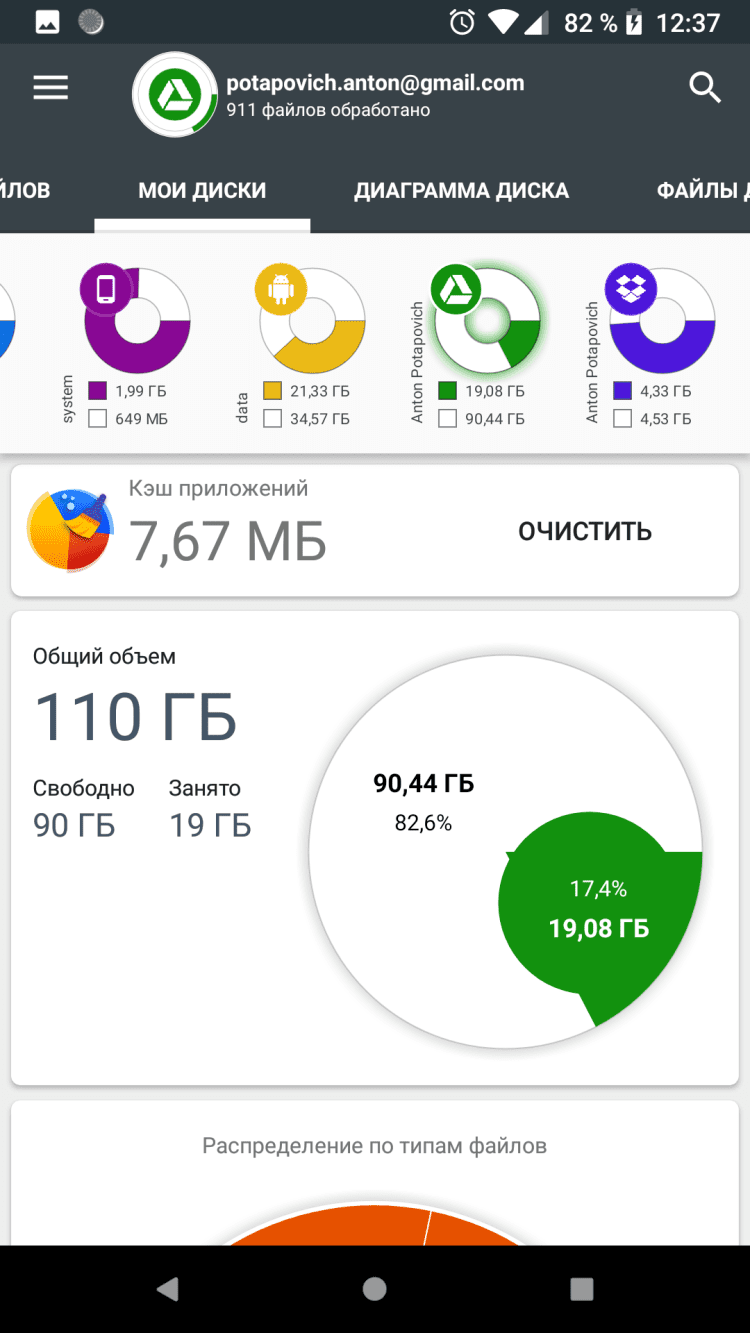The width and height of the screenshot is (750, 1333).
Task: Switch to the Диаграмма диска tab
Action: pos(461,191)
